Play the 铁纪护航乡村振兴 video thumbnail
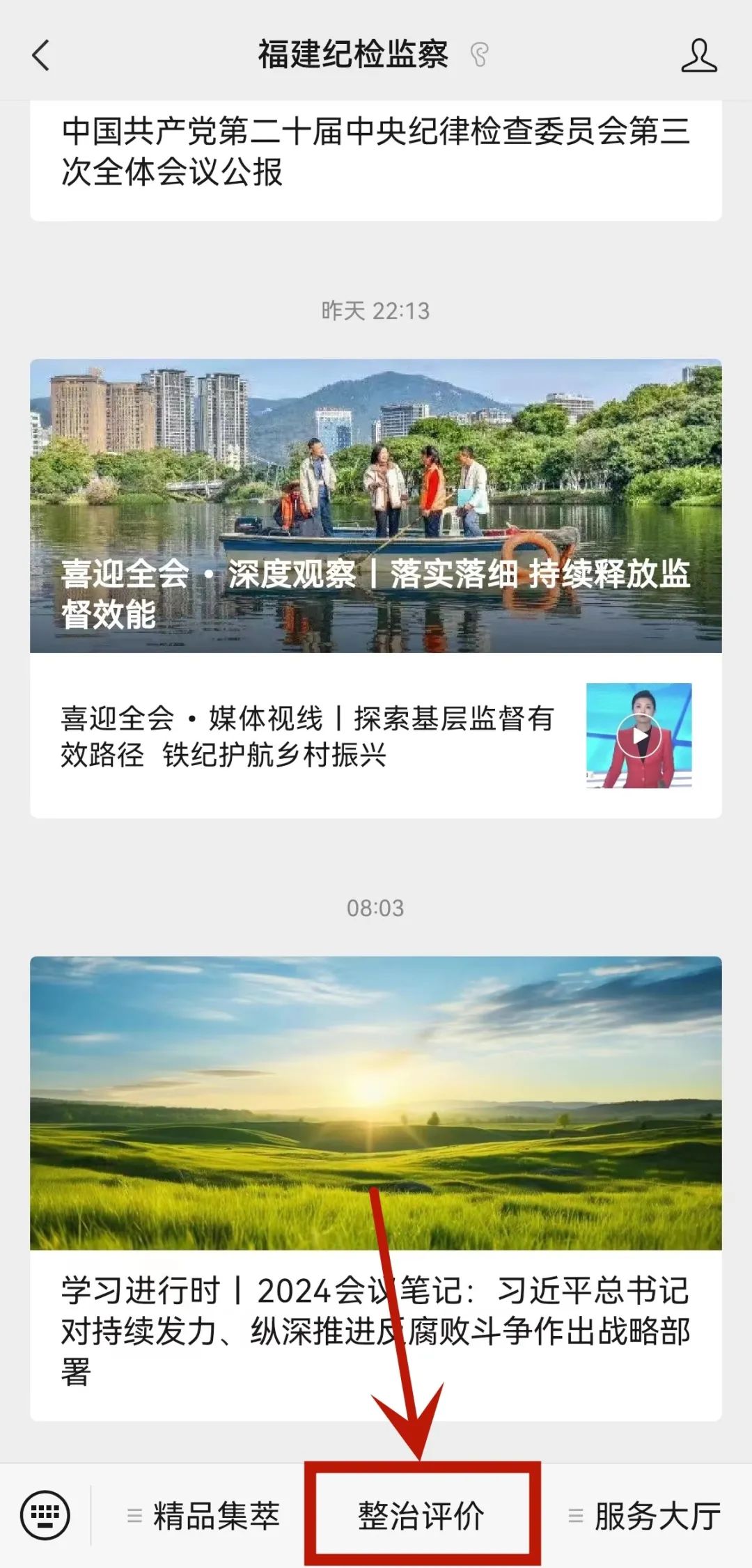The height and width of the screenshot is (1568, 752). (639, 736)
